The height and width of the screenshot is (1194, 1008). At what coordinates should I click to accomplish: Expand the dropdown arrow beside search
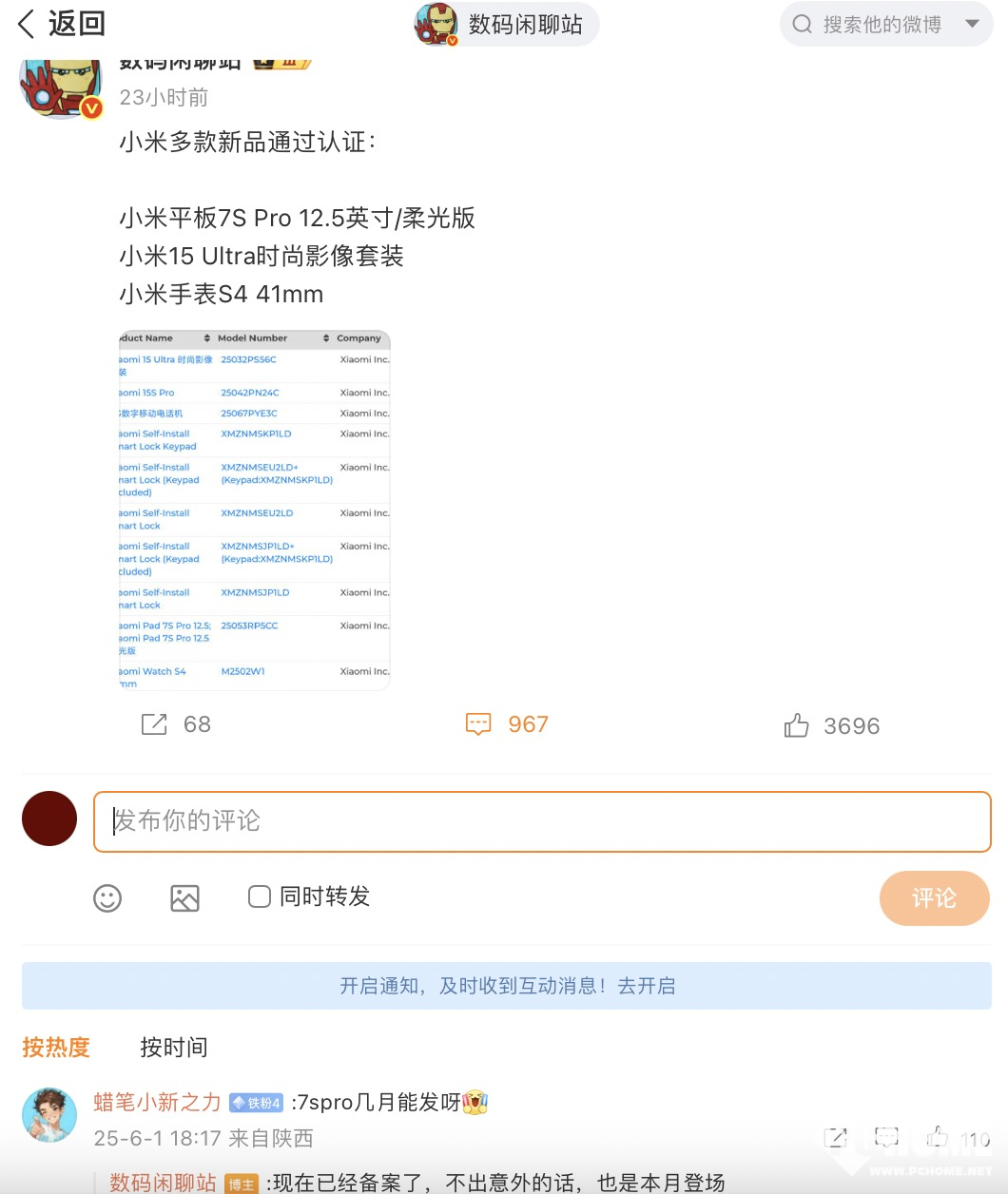click(x=972, y=25)
